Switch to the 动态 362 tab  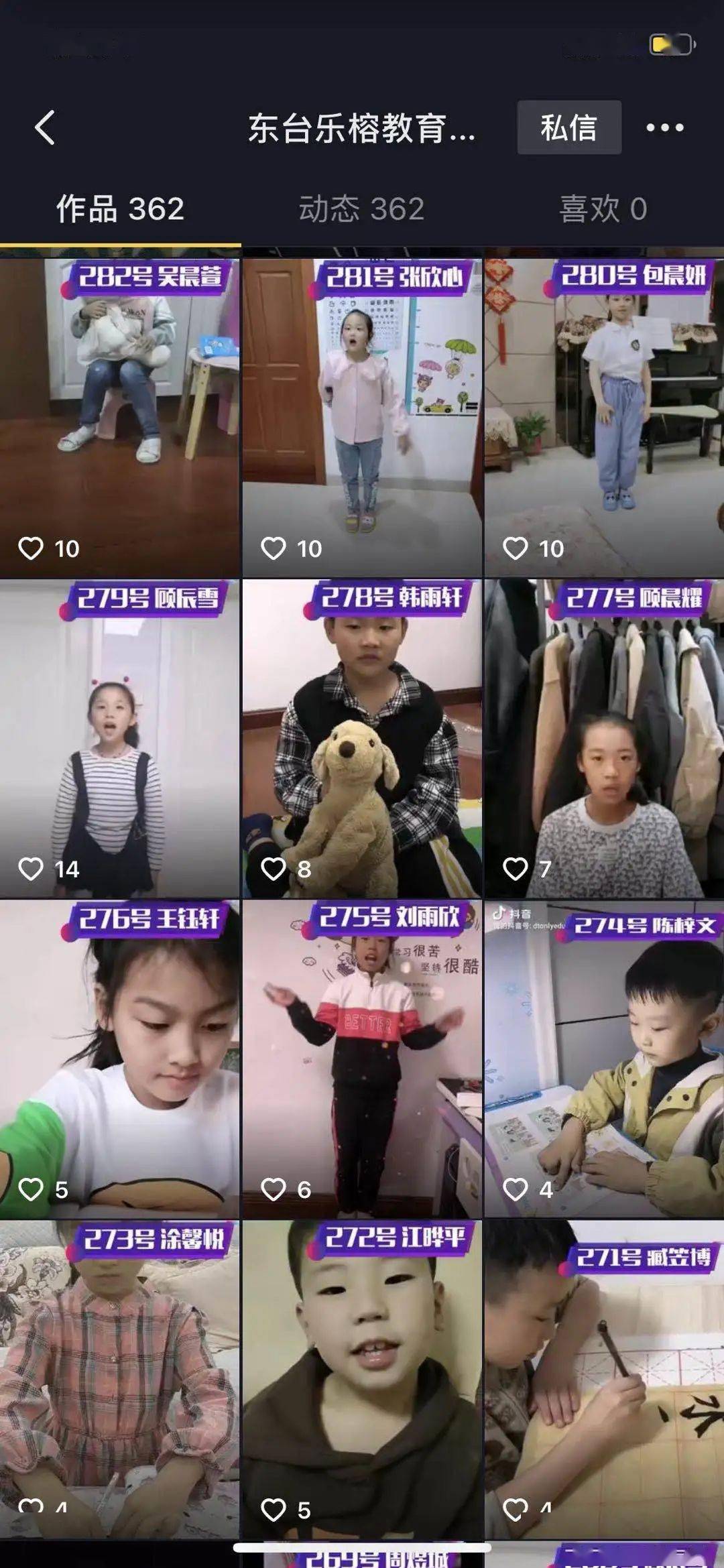click(361, 208)
